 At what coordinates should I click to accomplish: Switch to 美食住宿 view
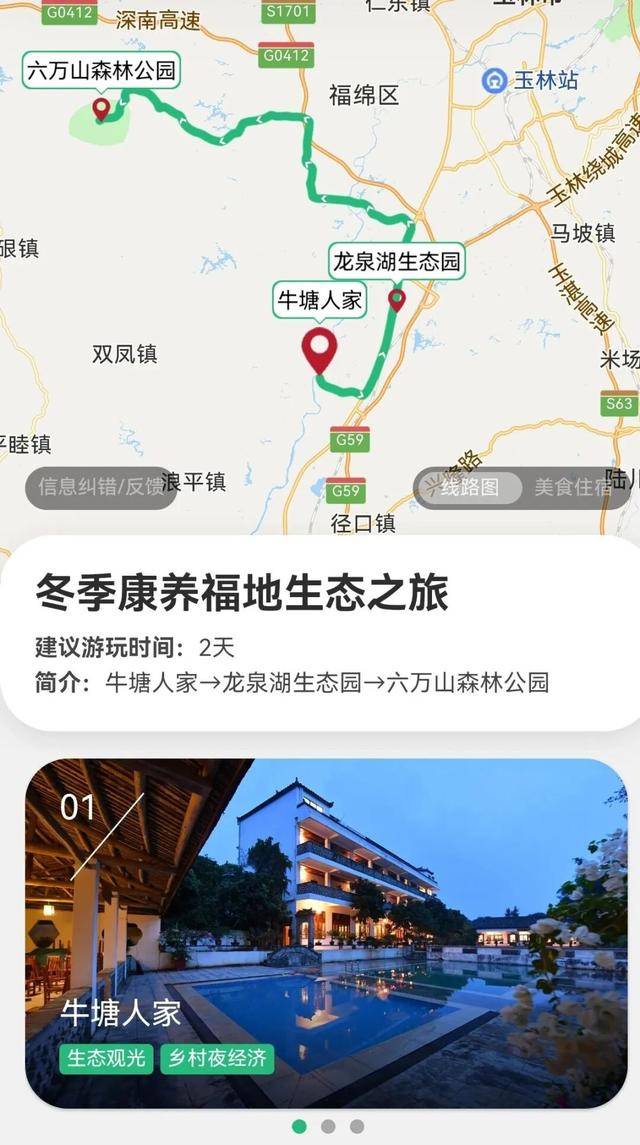pyautogui.click(x=573, y=488)
